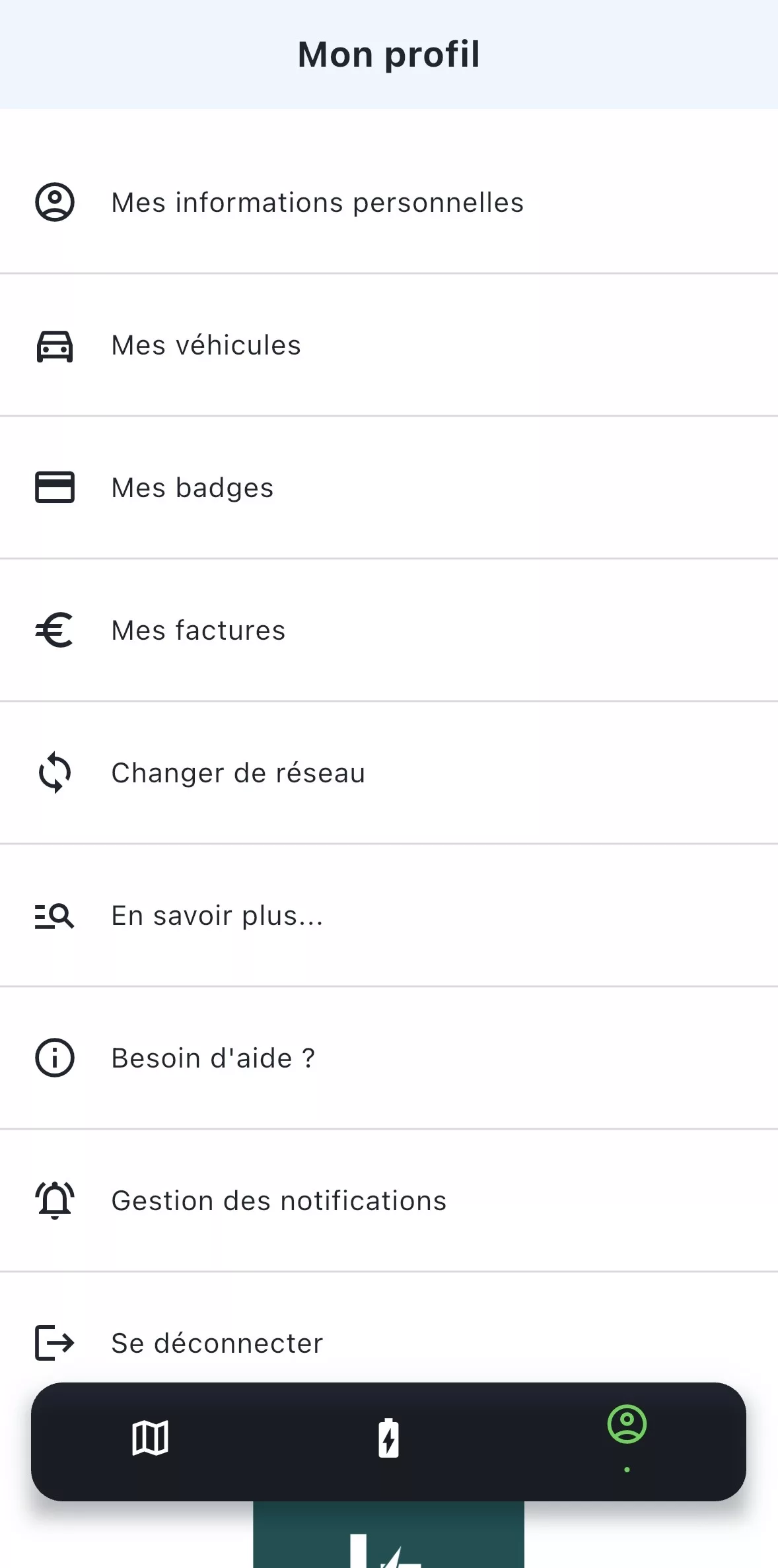Click the badge card icon
Viewport: 778px width, 1568px height.
(x=55, y=488)
